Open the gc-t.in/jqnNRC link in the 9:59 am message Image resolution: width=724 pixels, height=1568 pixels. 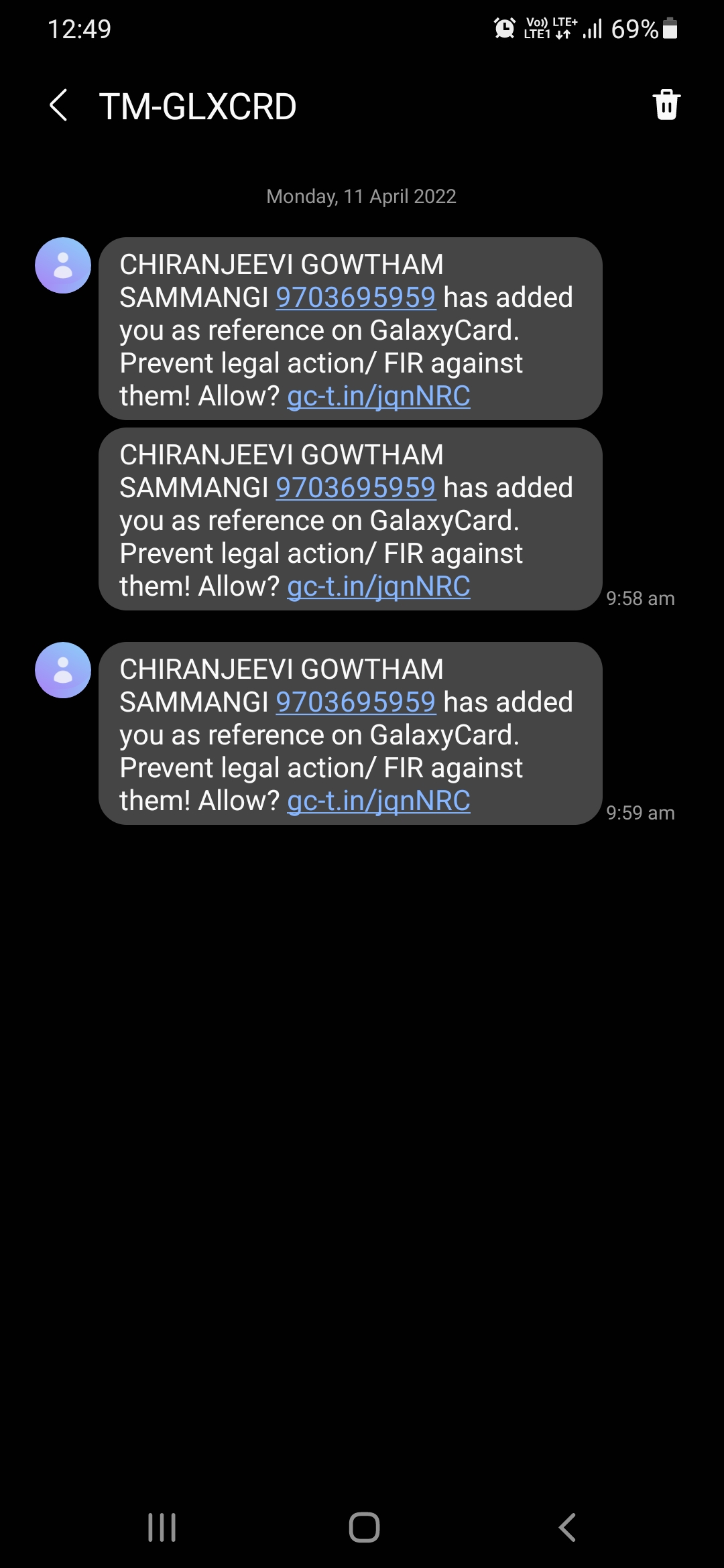tap(379, 801)
